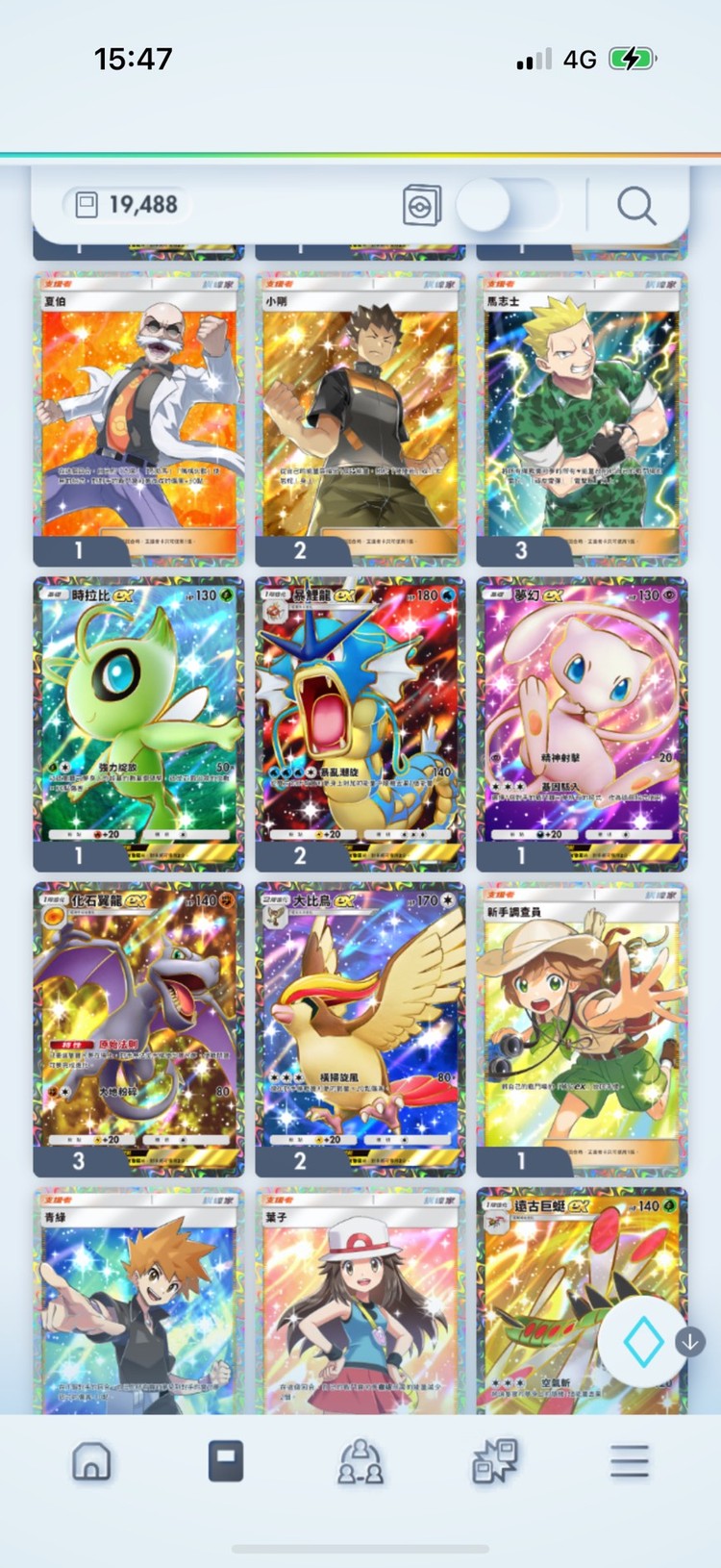Switch to the cards collection tab
The image size is (721, 1568).
point(226,1461)
